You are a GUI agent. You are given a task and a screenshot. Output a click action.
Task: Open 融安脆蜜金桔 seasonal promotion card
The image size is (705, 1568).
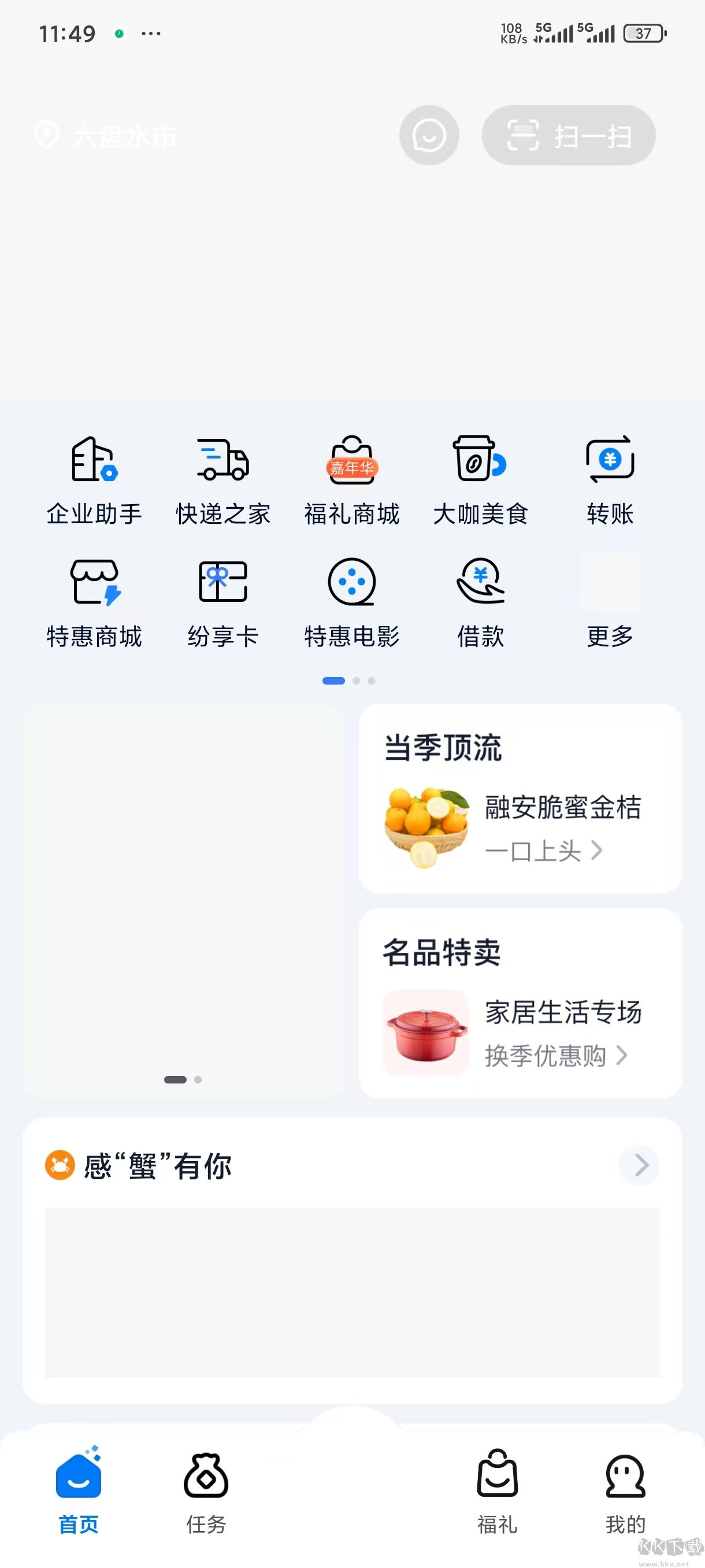pyautogui.click(x=520, y=804)
